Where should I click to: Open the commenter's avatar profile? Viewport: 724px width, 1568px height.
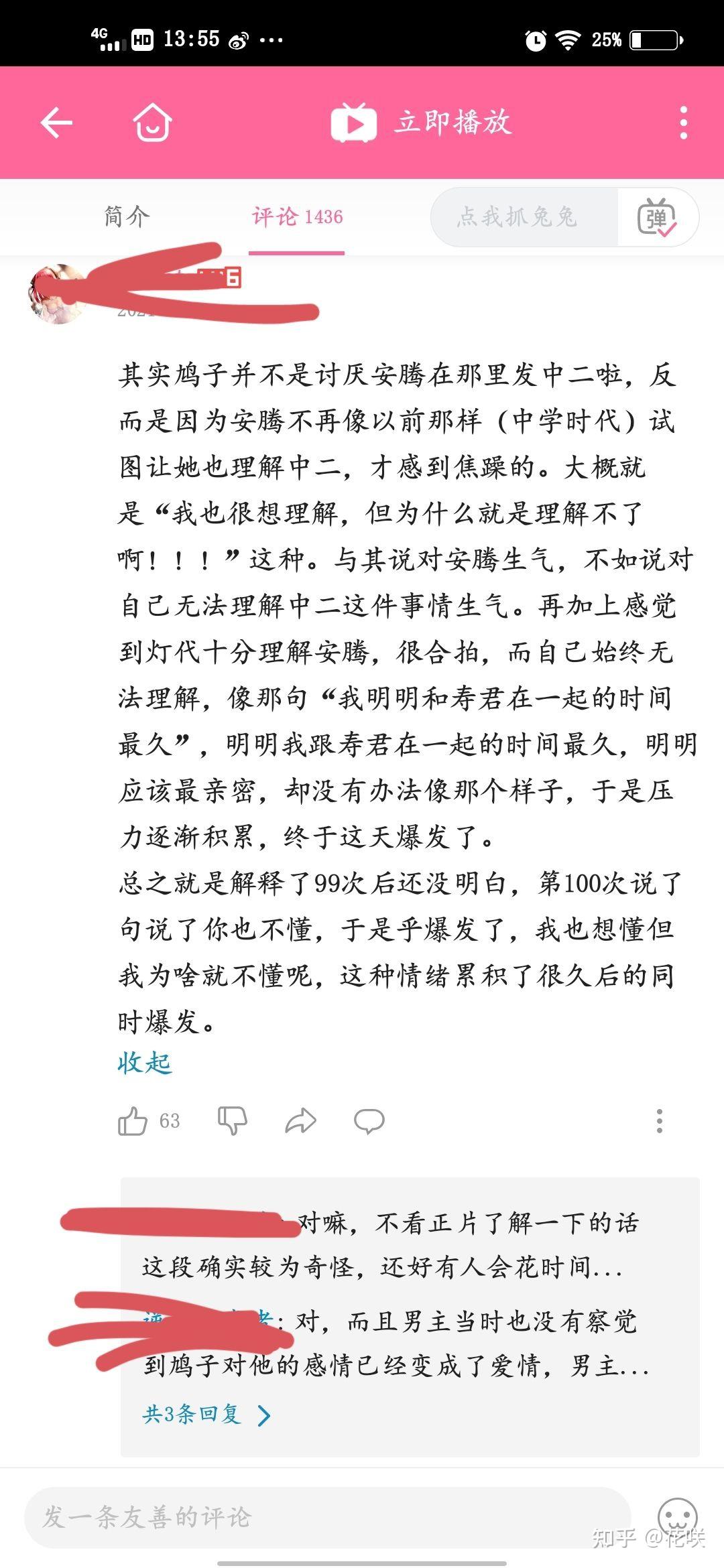[58, 293]
